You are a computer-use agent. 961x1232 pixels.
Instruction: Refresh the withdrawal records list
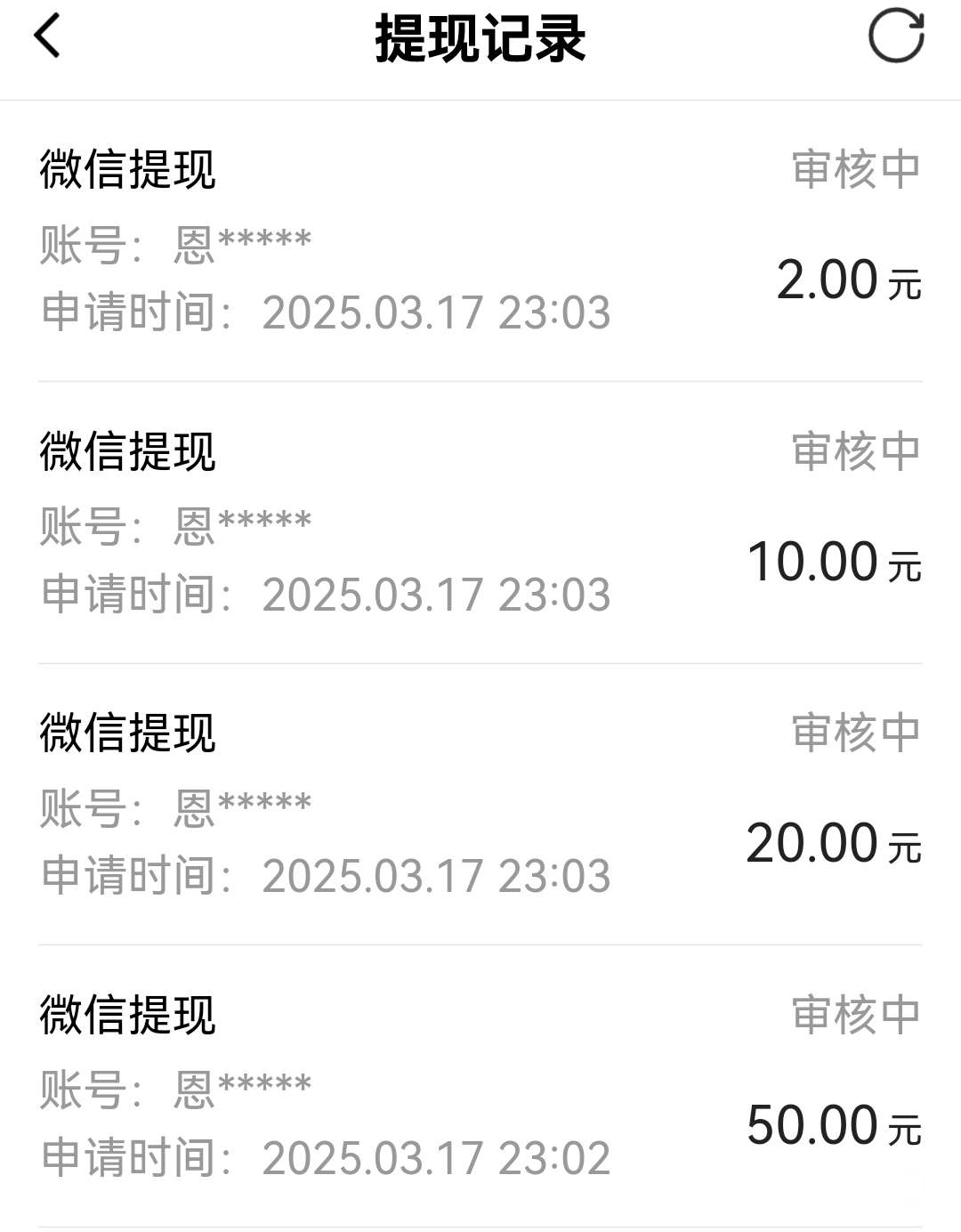click(895, 37)
